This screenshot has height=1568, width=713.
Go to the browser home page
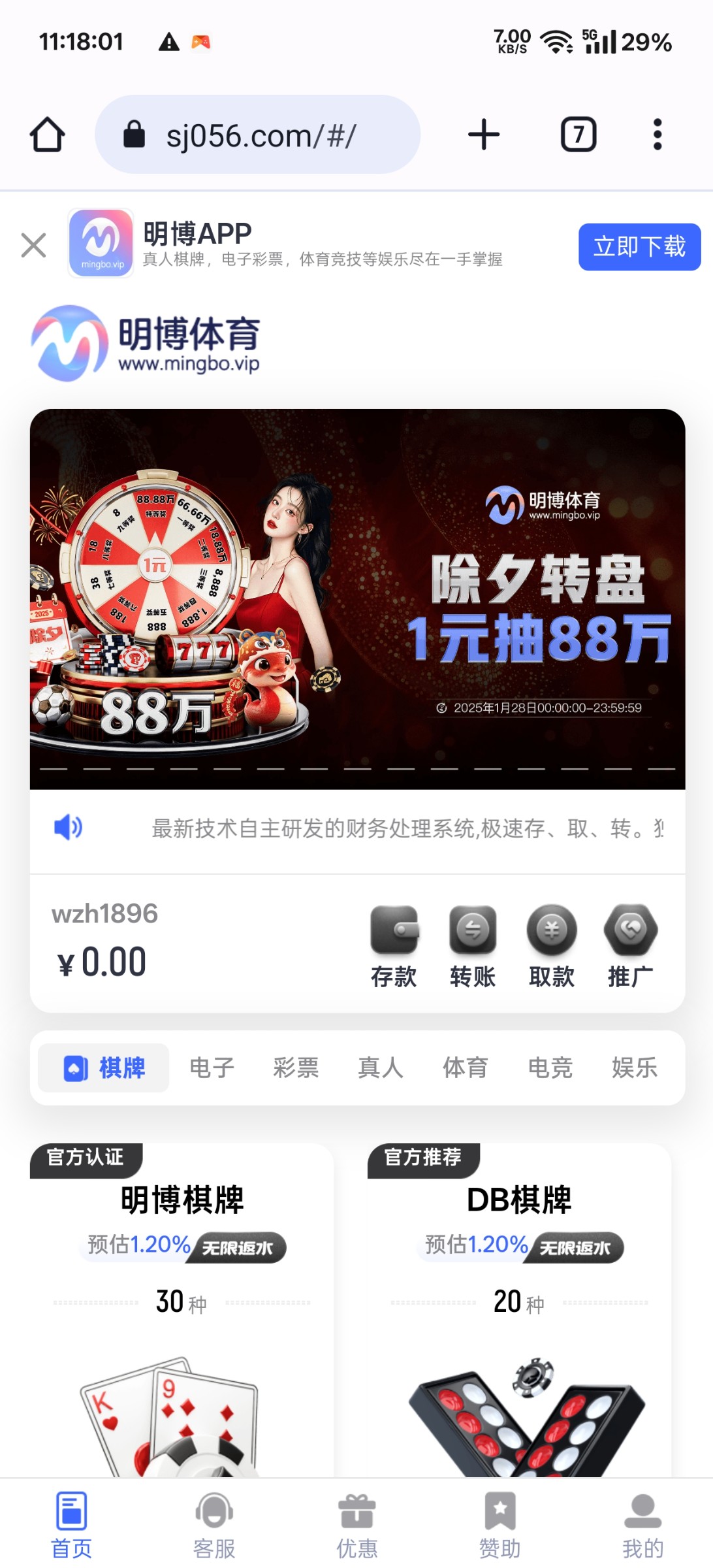48,135
